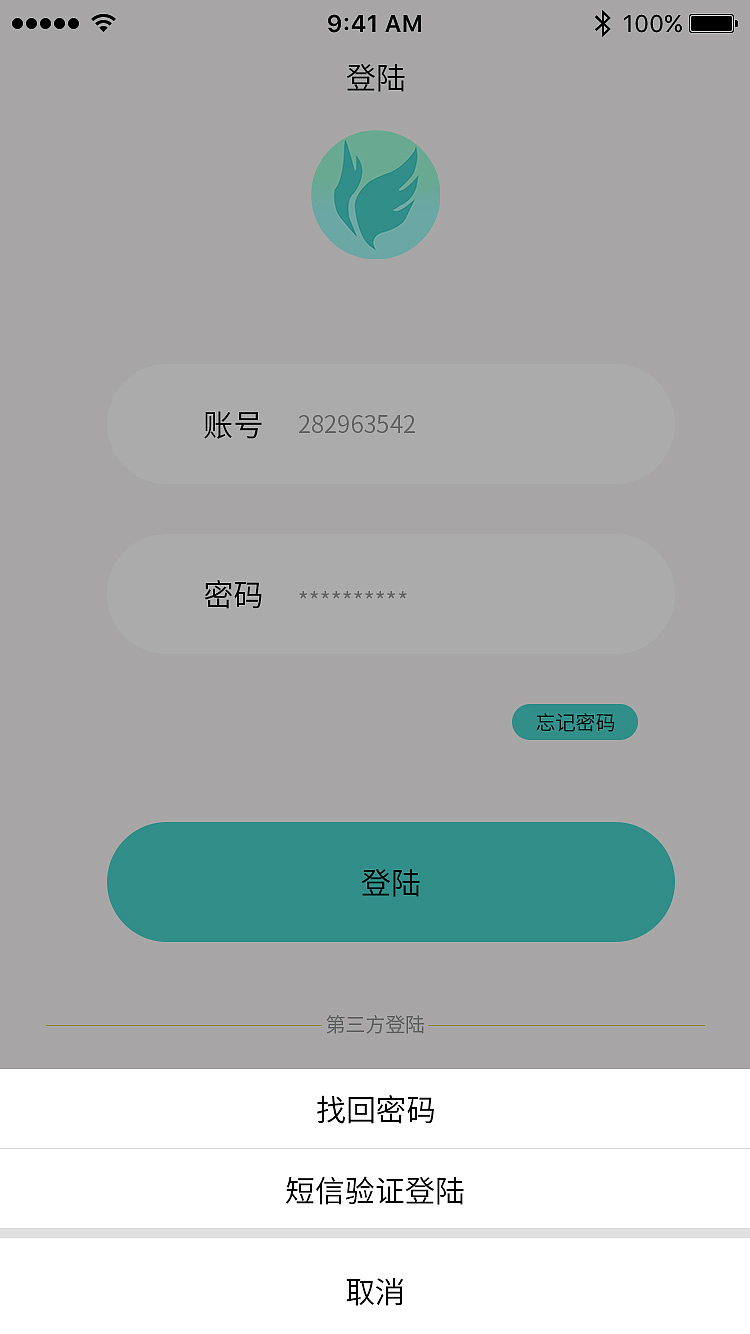Tap 取消 to dismiss the sheet

[x=375, y=1292]
